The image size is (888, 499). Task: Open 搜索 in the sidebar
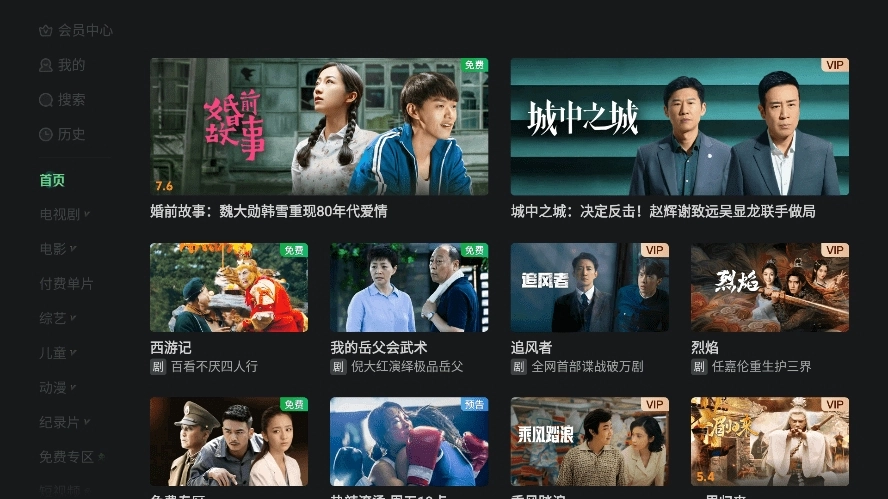click(62, 100)
